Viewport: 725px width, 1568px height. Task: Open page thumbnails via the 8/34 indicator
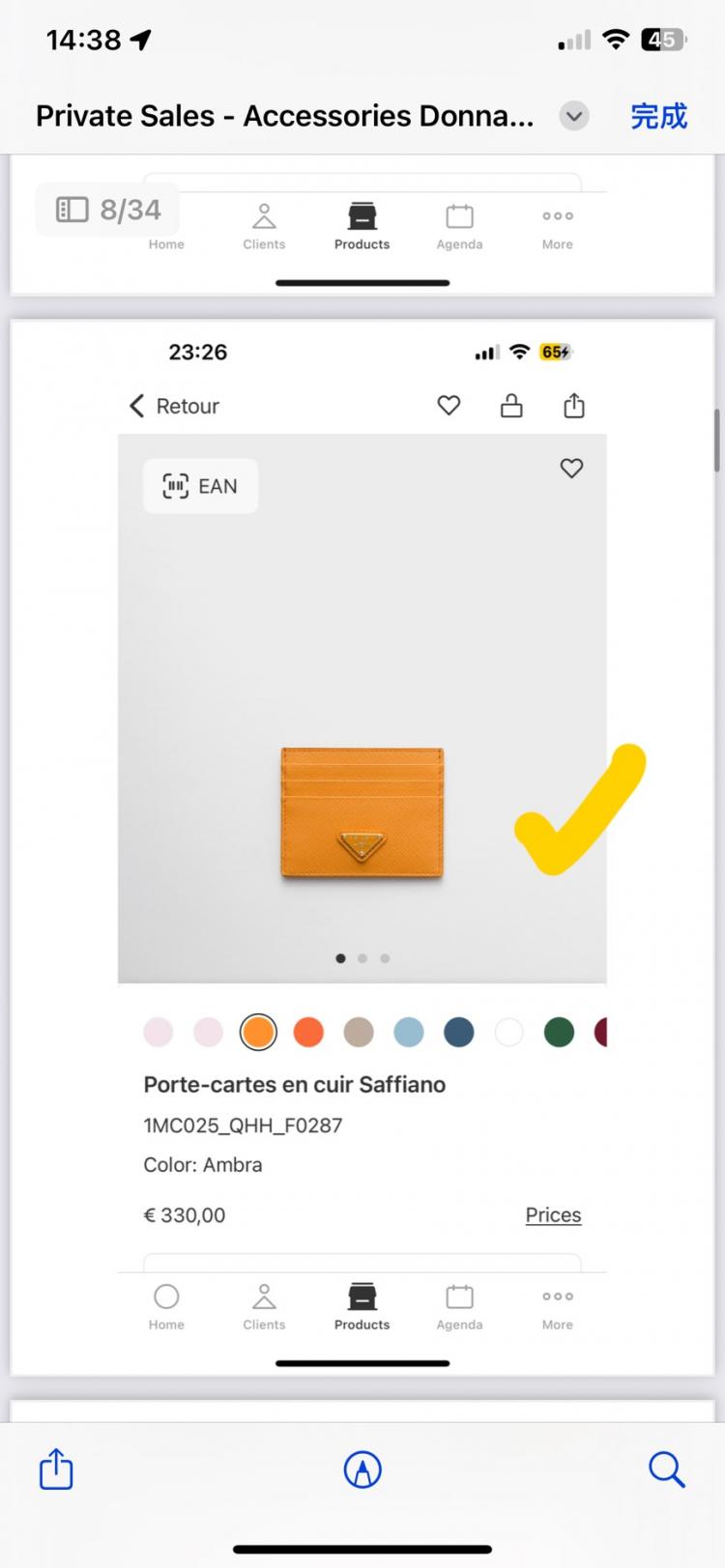point(108,210)
